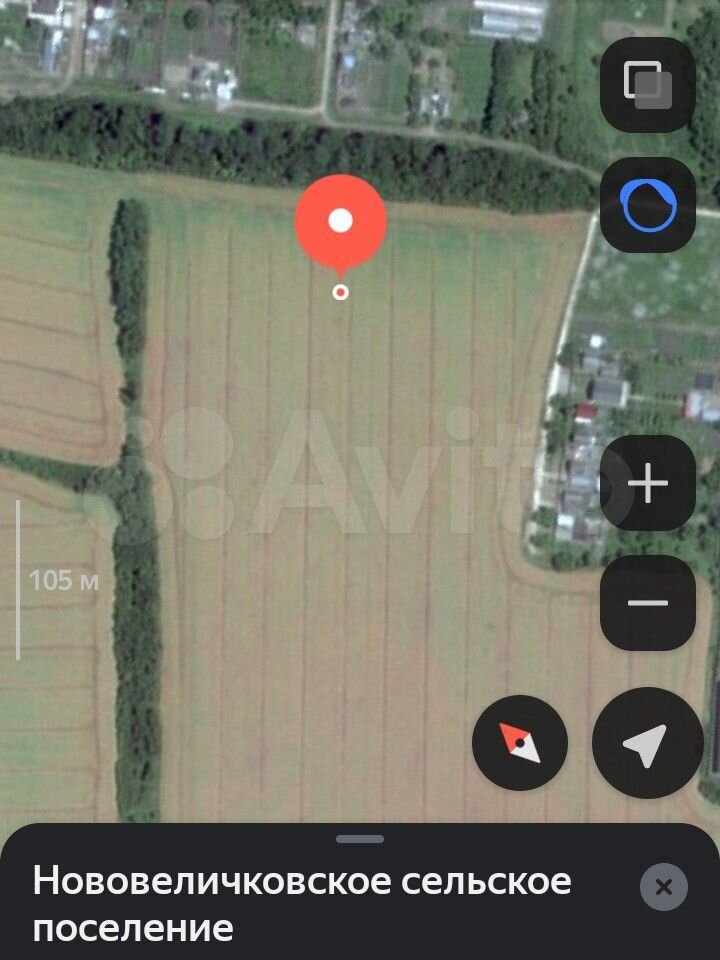This screenshot has height=960, width=720.
Task: Launch the Alice voice assistant
Action: (647, 205)
